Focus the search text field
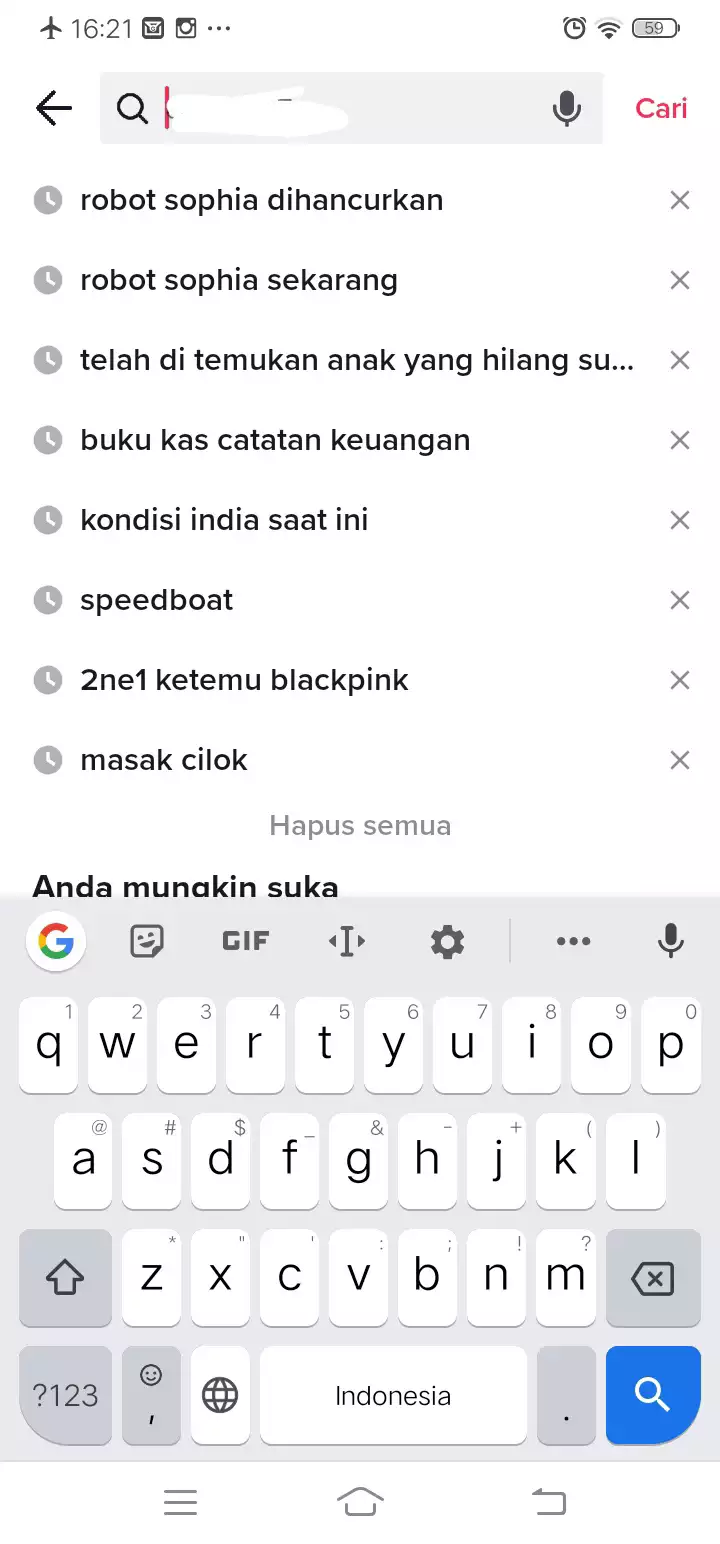720x1544 pixels. pyautogui.click(x=350, y=108)
